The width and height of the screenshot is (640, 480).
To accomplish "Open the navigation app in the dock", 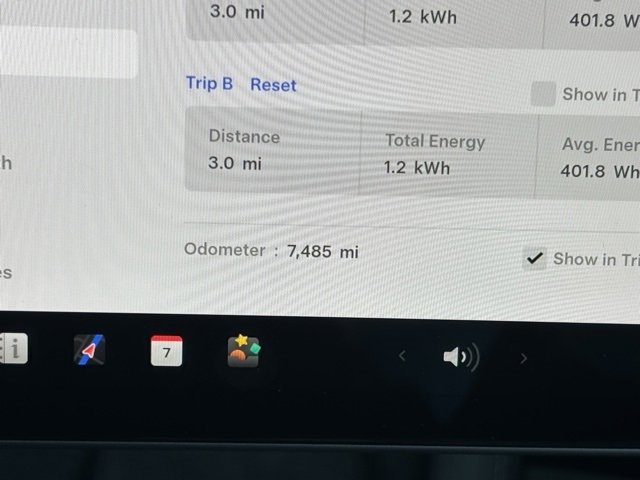I will [x=90, y=350].
